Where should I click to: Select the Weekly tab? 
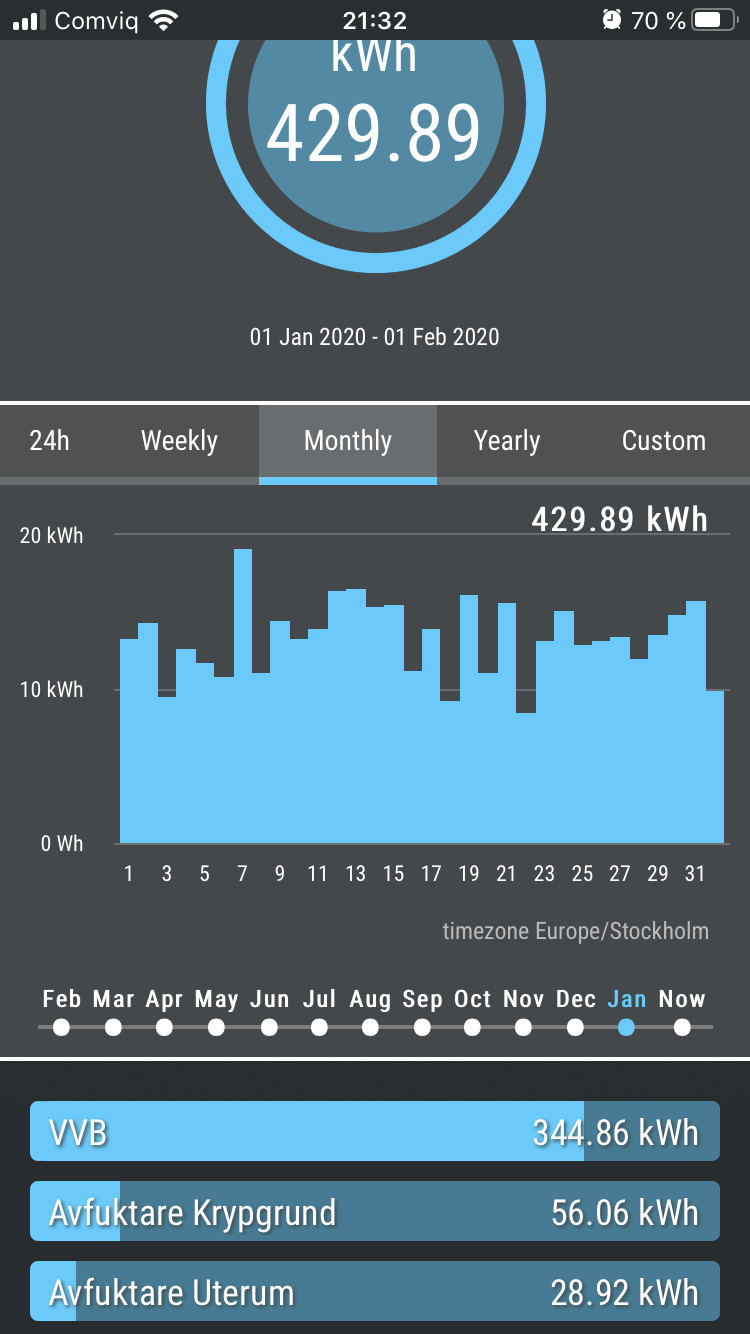point(179,441)
